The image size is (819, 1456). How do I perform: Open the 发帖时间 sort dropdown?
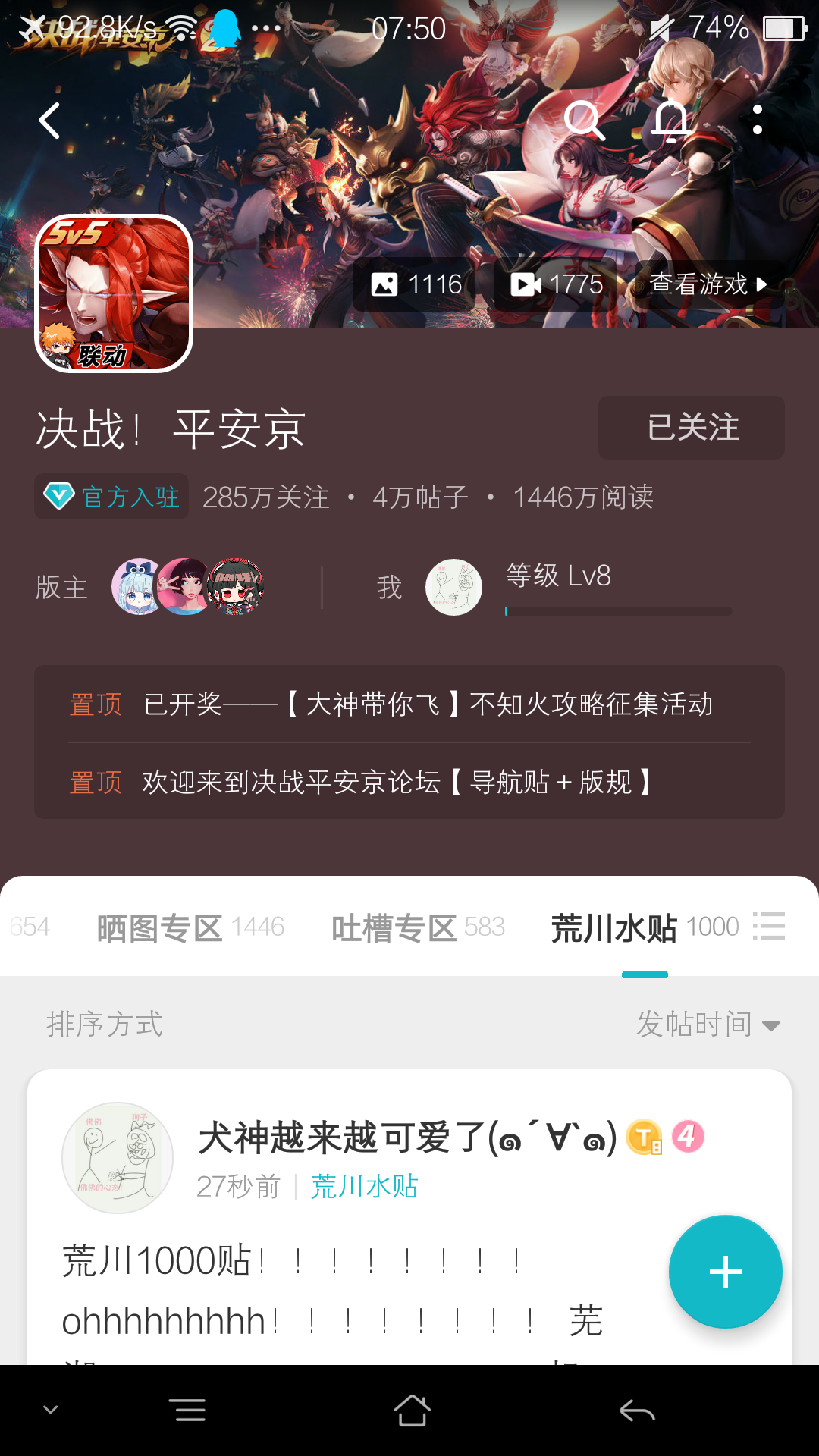(x=705, y=1024)
